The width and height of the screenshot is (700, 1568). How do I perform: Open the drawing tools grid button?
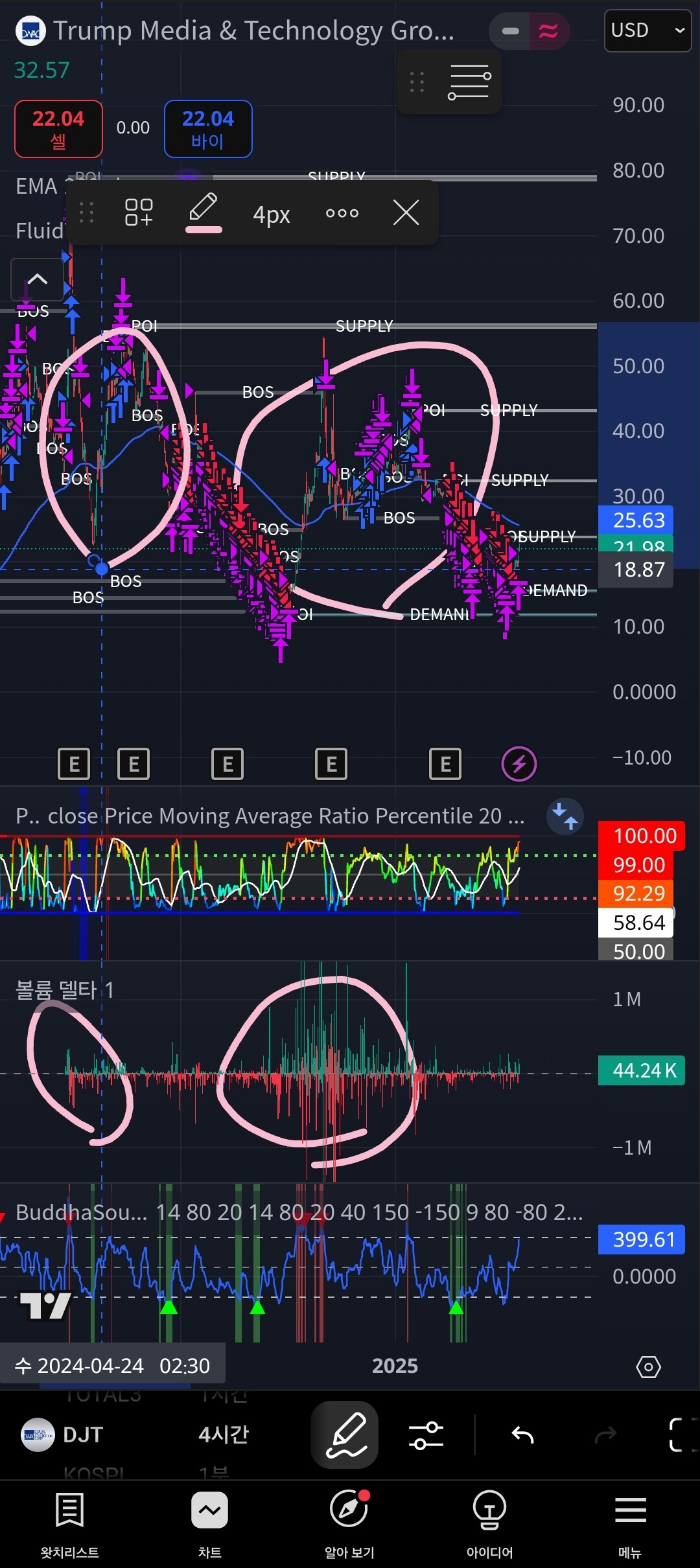[139, 213]
